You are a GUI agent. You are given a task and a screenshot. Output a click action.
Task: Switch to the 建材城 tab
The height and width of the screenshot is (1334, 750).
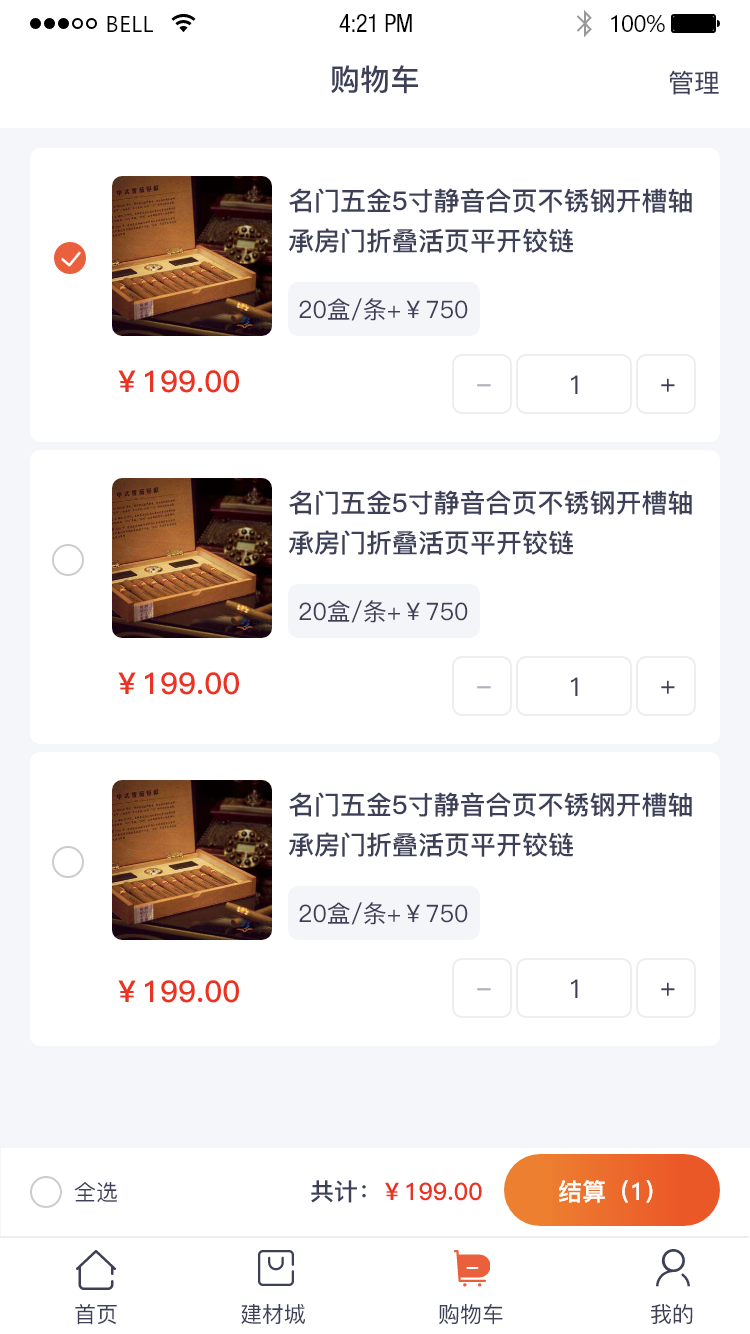click(274, 1287)
